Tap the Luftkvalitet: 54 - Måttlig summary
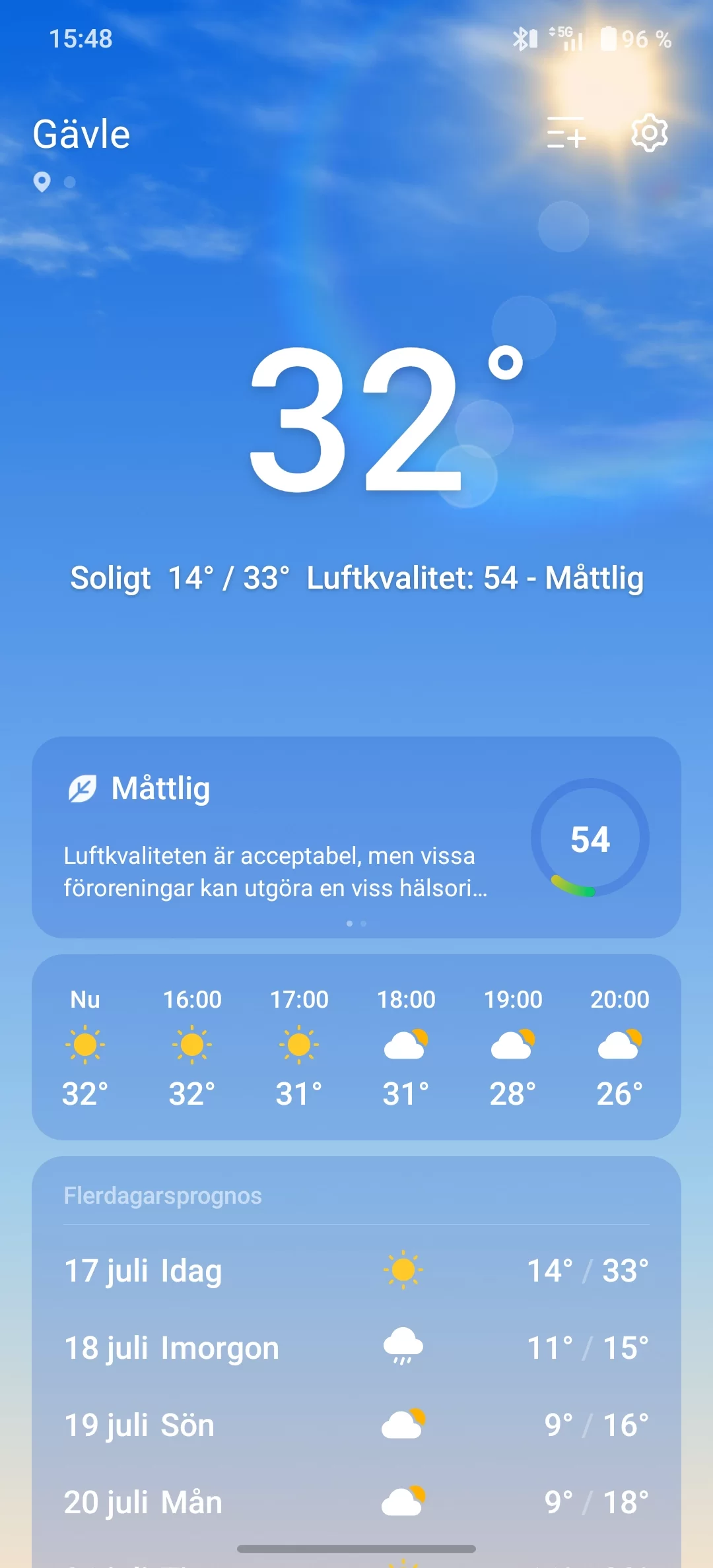Viewport: 713px width, 1568px height. (475, 578)
